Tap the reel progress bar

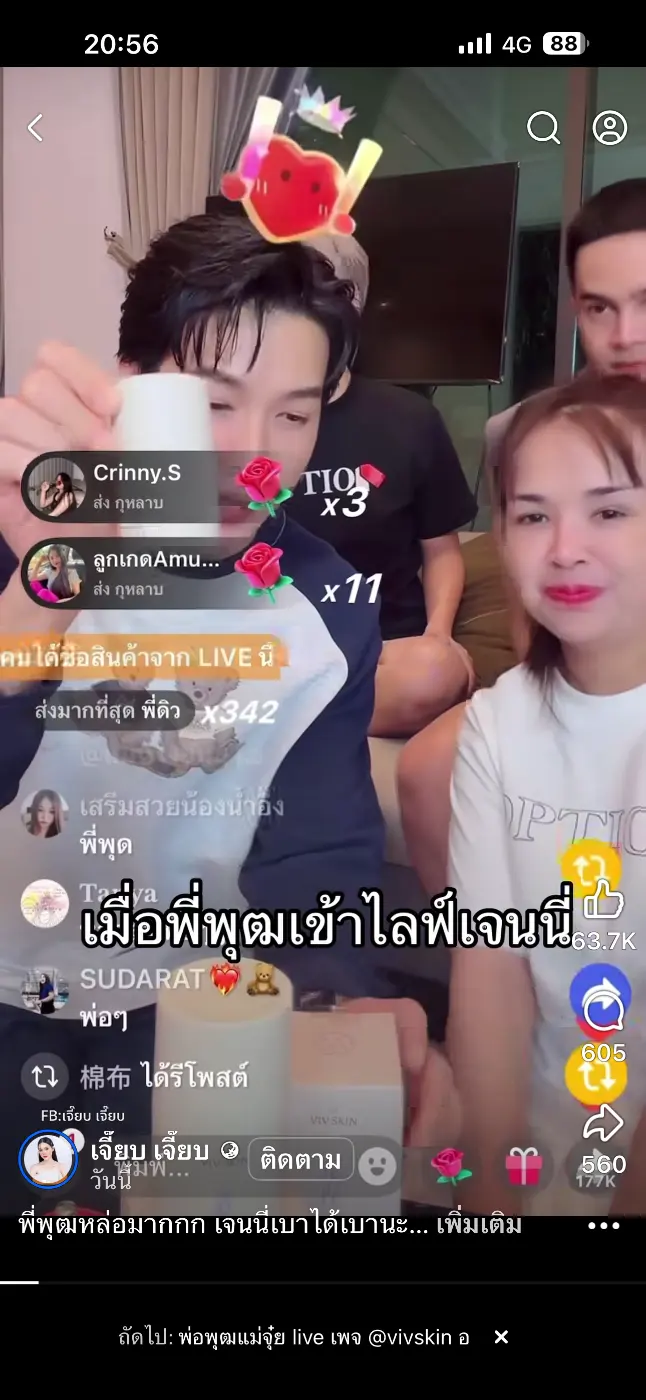[323, 1282]
